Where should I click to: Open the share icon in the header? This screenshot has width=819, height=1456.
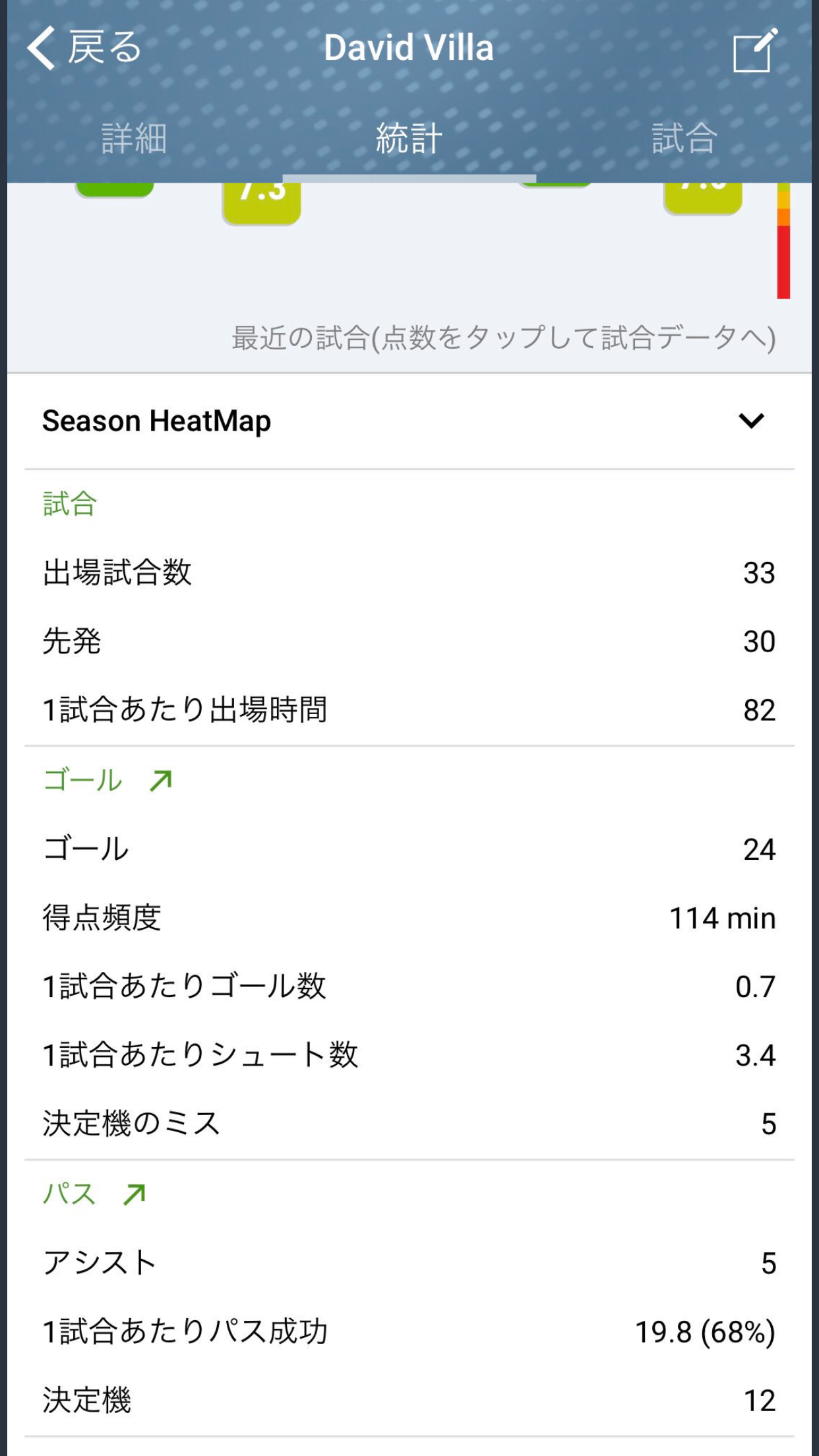click(754, 49)
